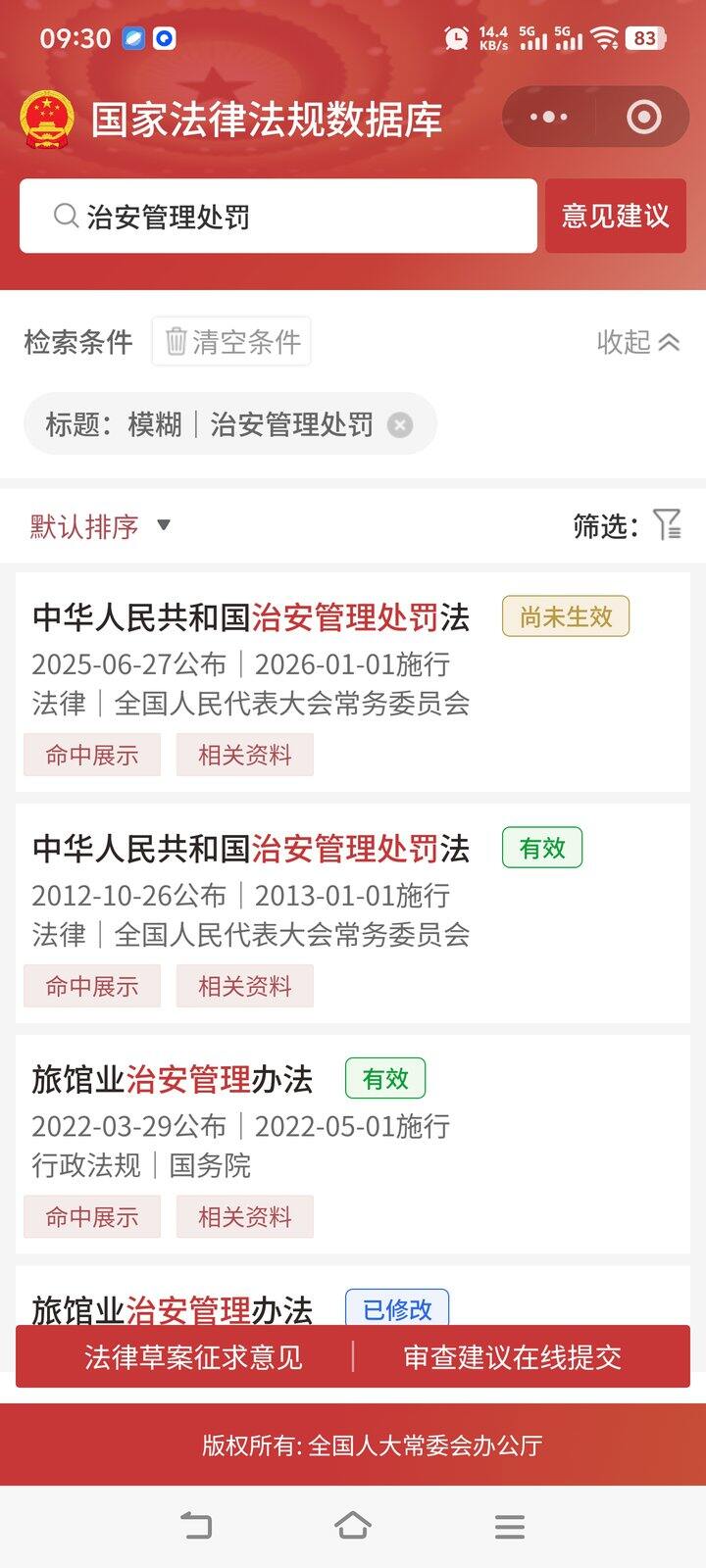Show 命中展示 for the 2012-10-26 law
This screenshot has height=1568, width=706.
coord(92,987)
